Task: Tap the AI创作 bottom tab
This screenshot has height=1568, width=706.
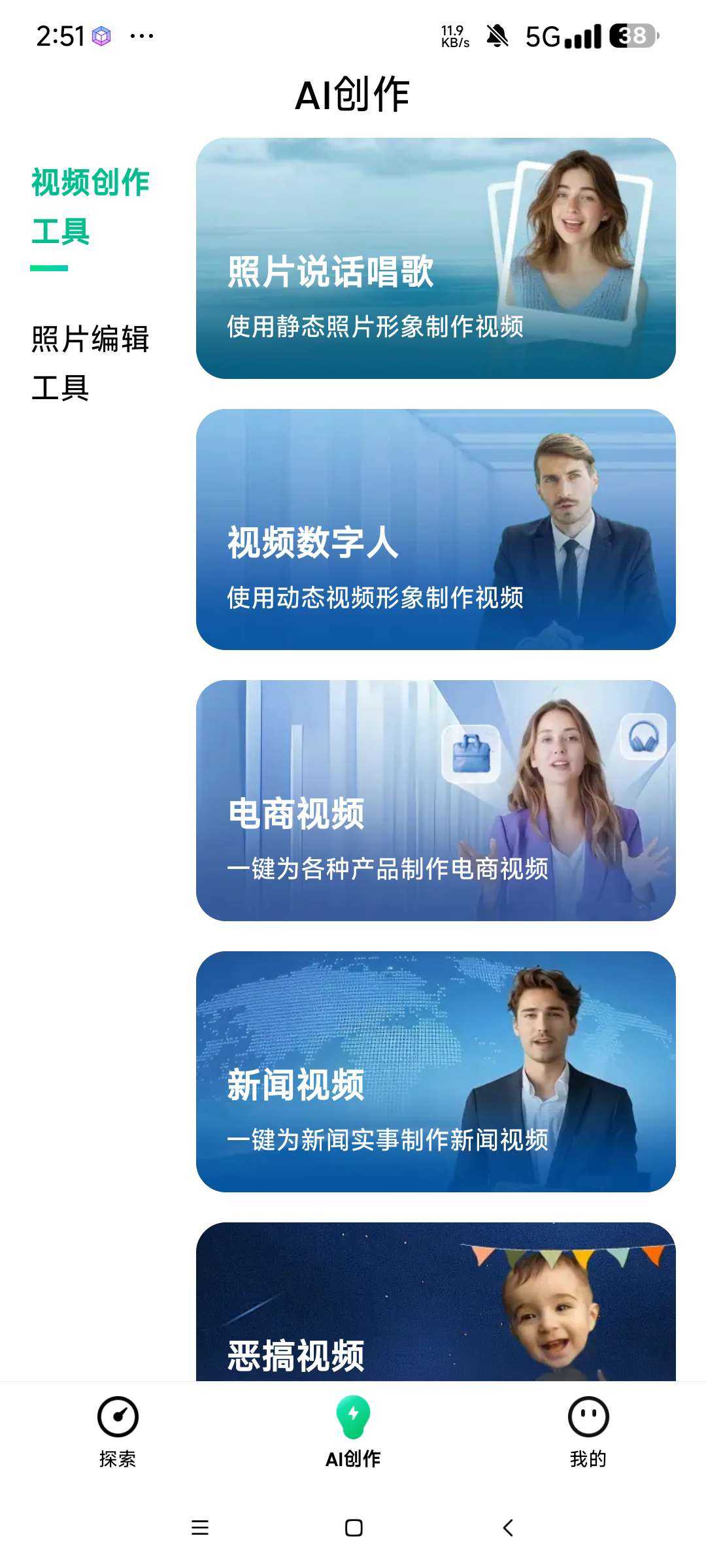Action: click(x=353, y=1431)
